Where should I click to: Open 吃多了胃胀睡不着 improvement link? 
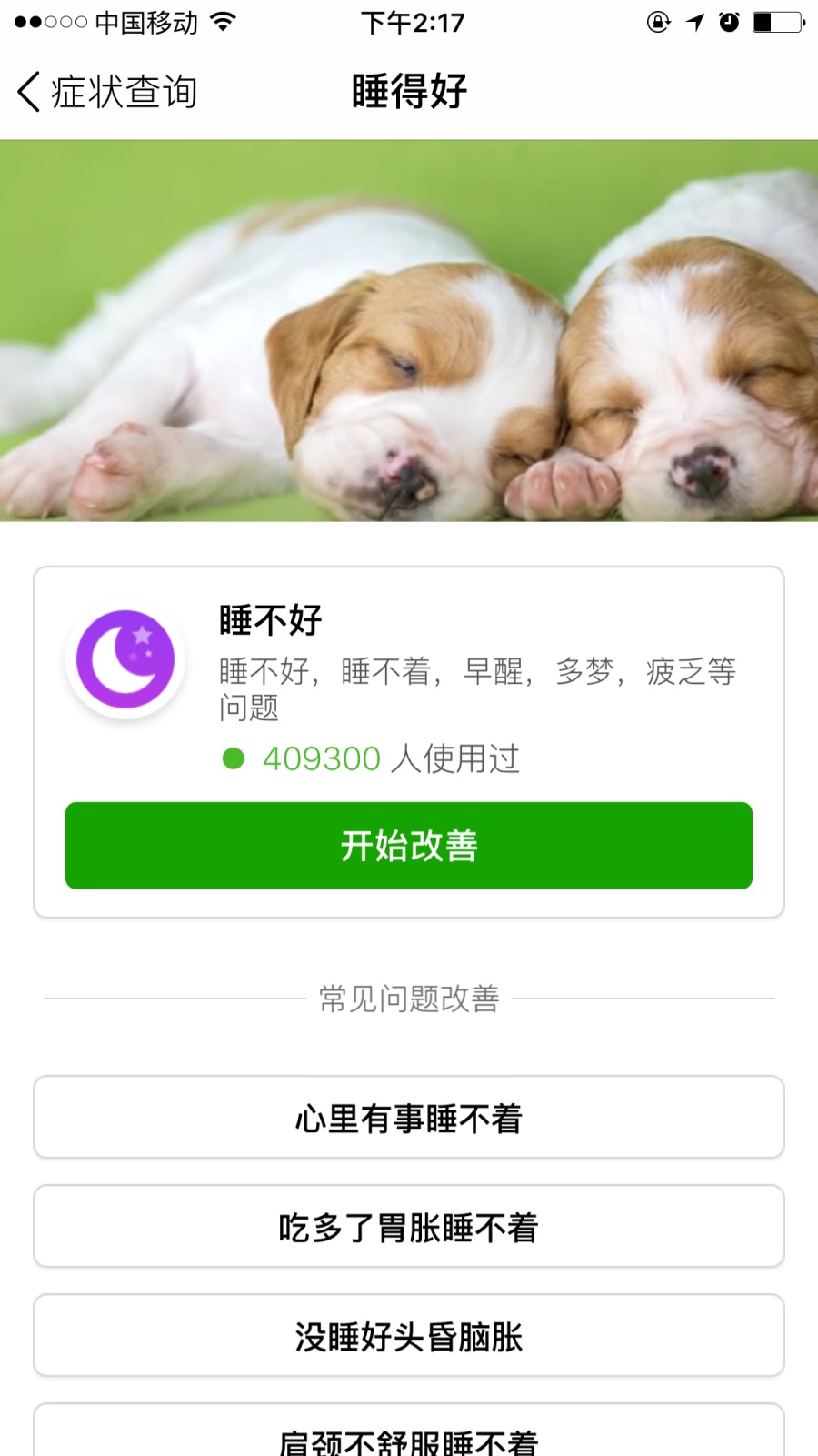click(408, 1227)
